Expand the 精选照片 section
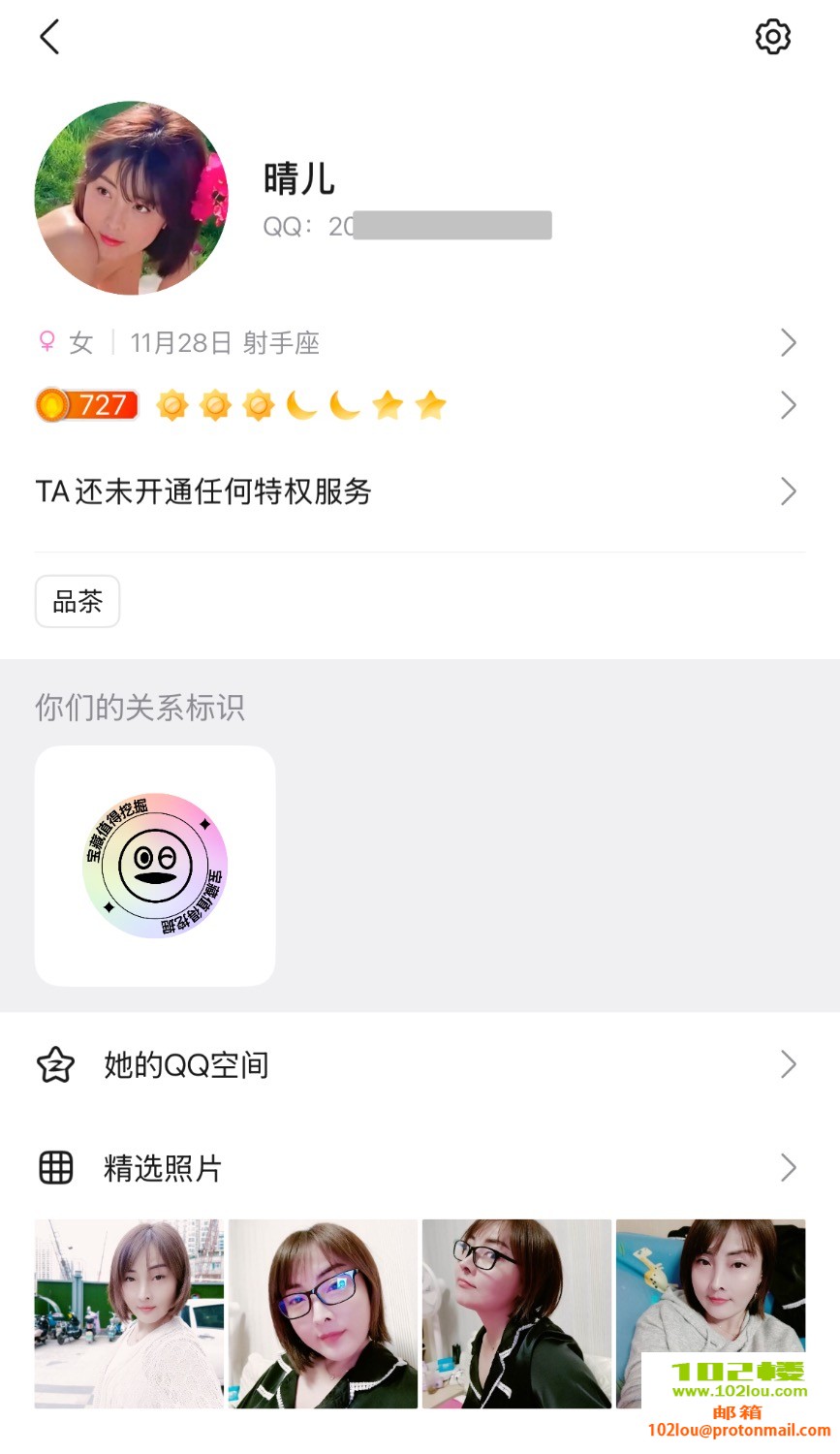 (x=417, y=1168)
